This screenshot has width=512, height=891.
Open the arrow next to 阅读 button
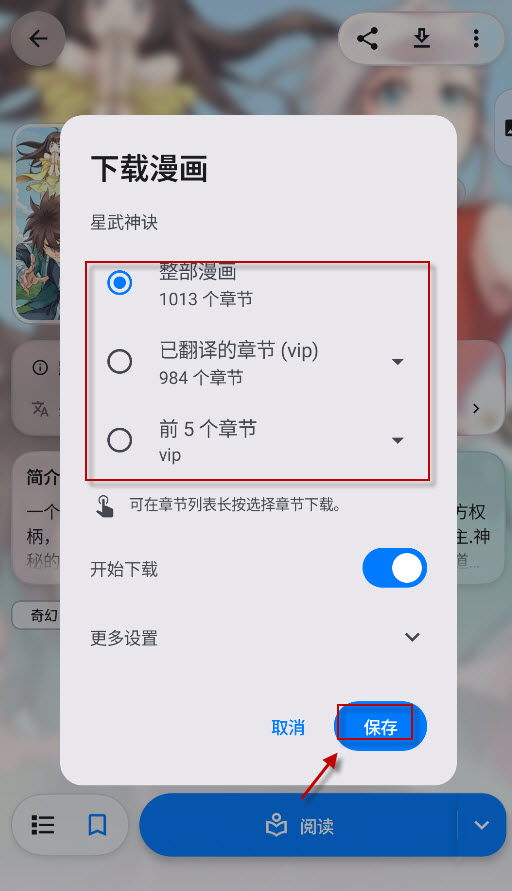point(482,825)
